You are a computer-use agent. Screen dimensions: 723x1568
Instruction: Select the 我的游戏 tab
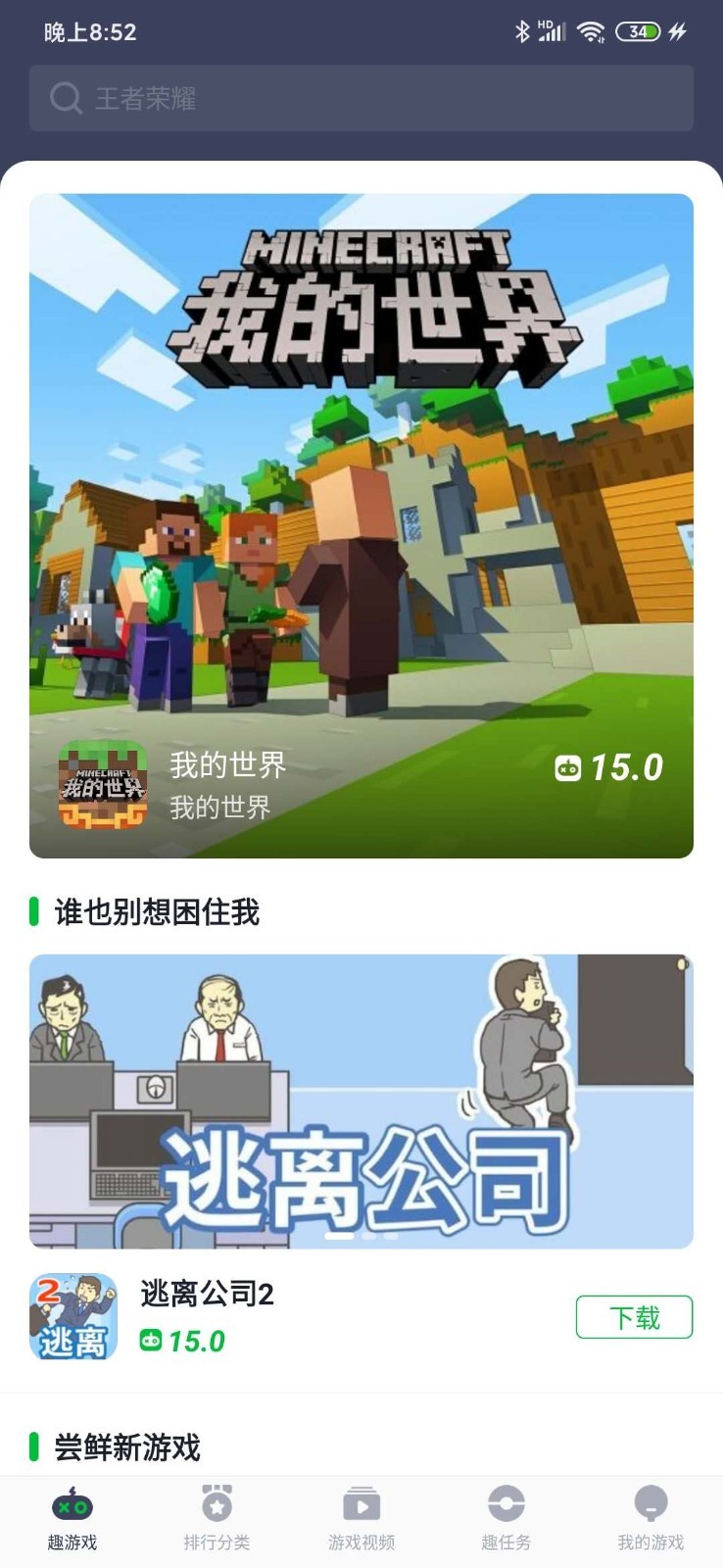click(x=651, y=1518)
